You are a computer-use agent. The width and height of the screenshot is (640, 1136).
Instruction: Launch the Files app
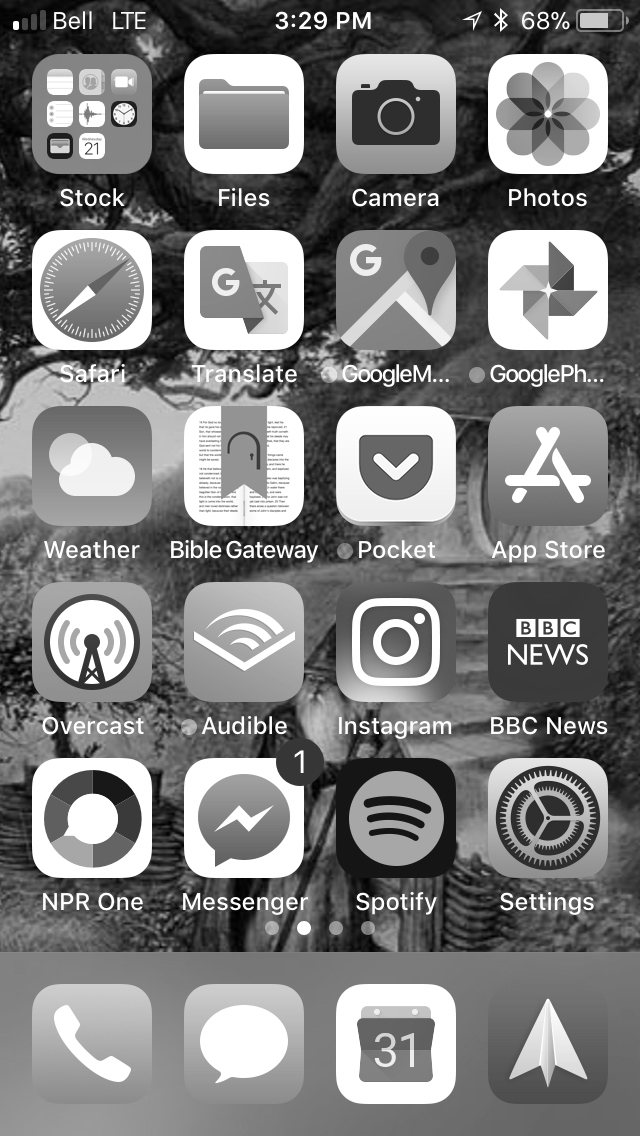point(244,114)
